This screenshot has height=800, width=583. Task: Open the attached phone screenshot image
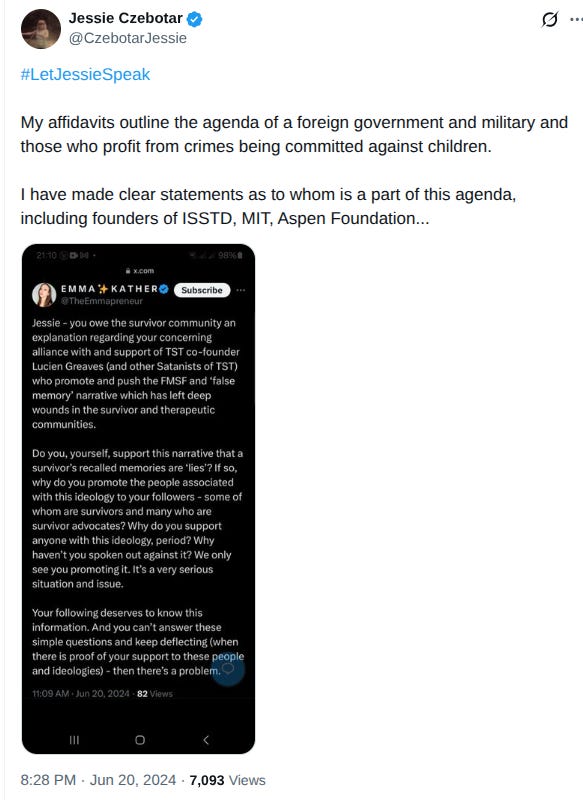(x=138, y=498)
